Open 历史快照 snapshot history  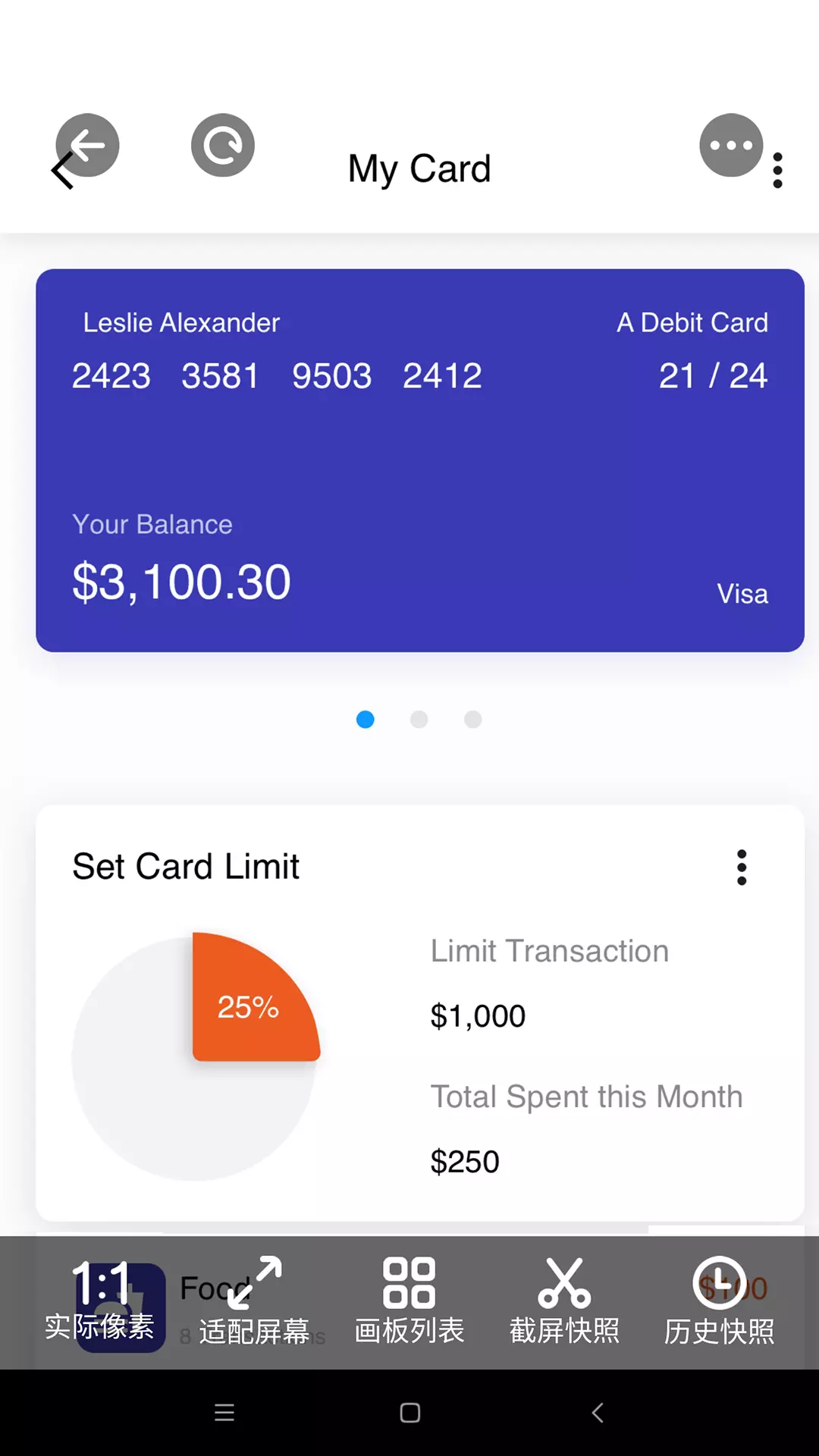(x=719, y=1300)
